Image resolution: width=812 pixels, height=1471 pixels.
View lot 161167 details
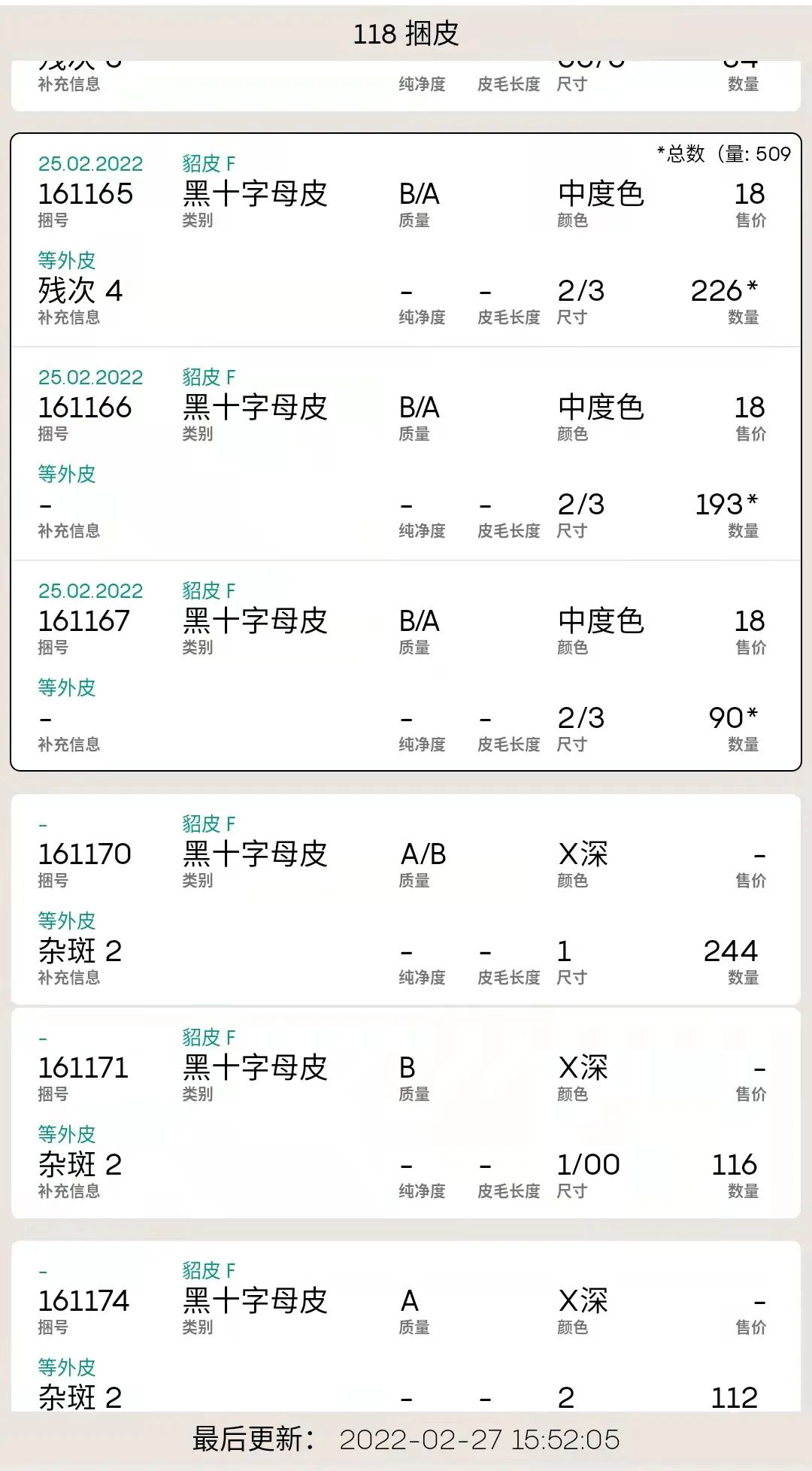[x=406, y=667]
